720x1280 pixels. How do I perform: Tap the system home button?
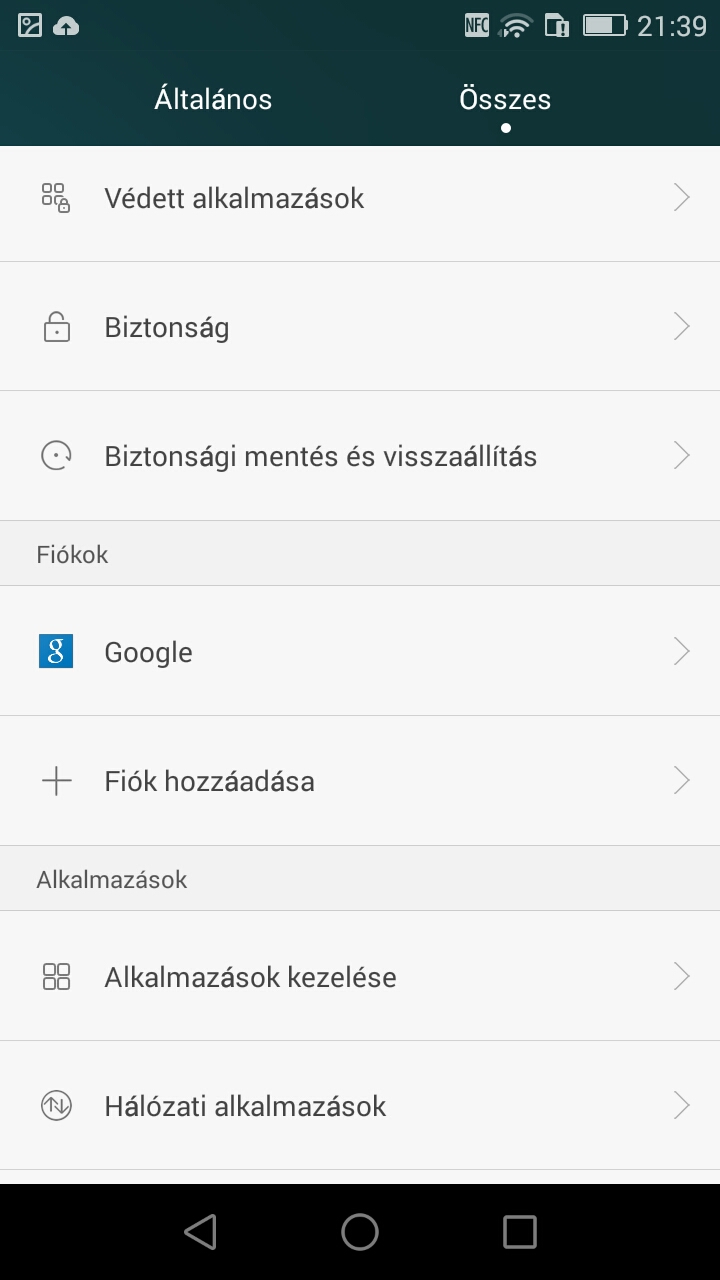[x=360, y=1232]
